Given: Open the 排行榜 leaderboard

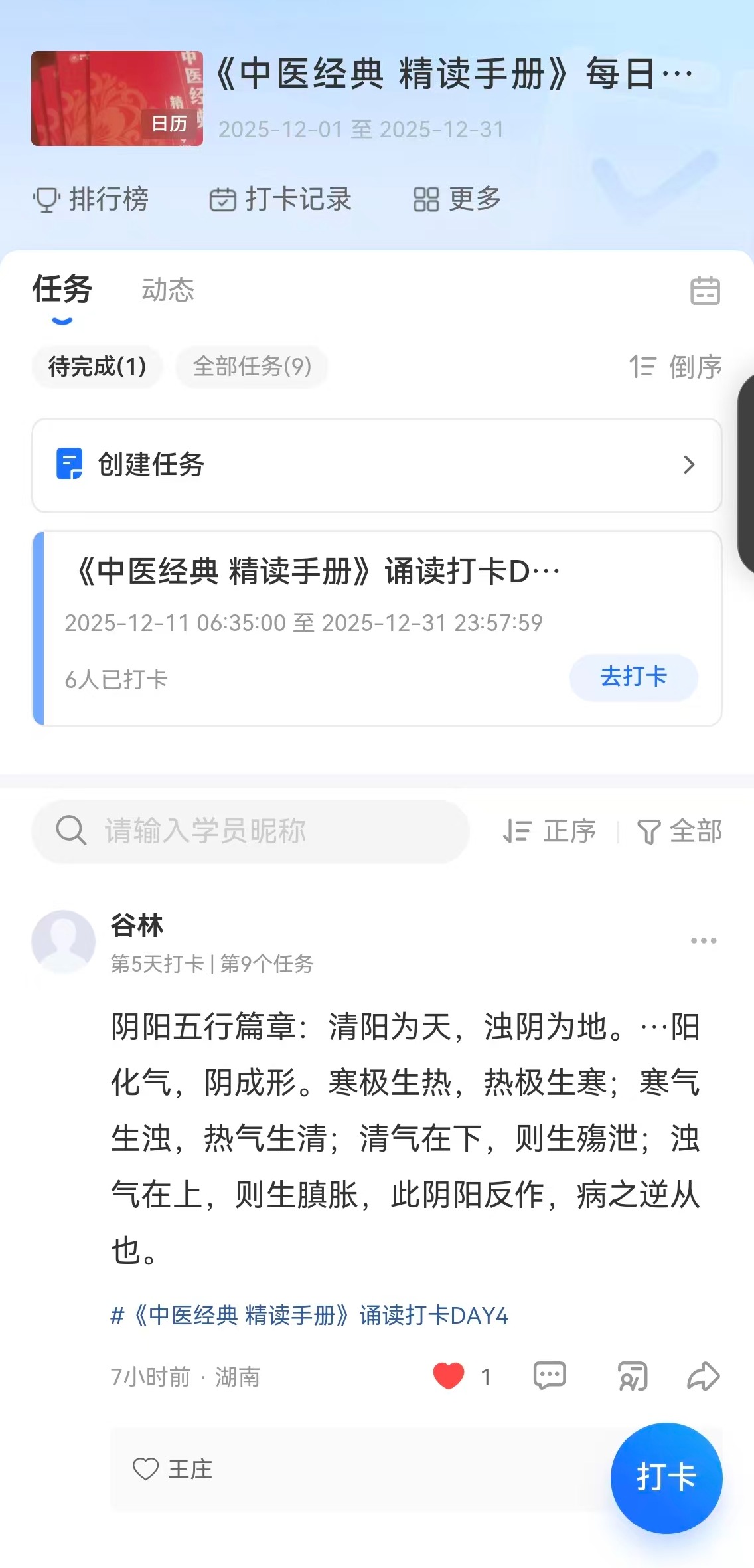Looking at the screenshot, I should pos(91,199).
